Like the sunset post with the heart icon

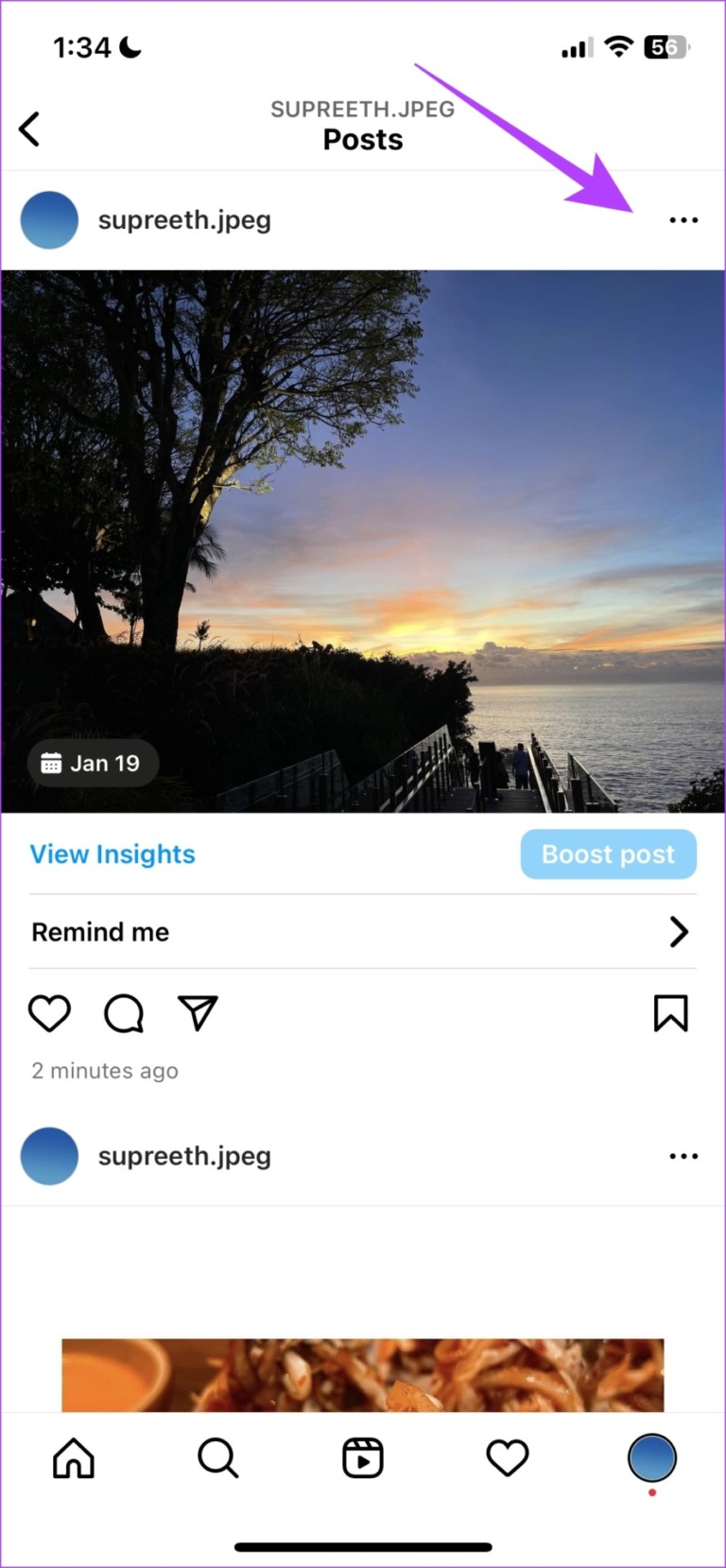[49, 1012]
